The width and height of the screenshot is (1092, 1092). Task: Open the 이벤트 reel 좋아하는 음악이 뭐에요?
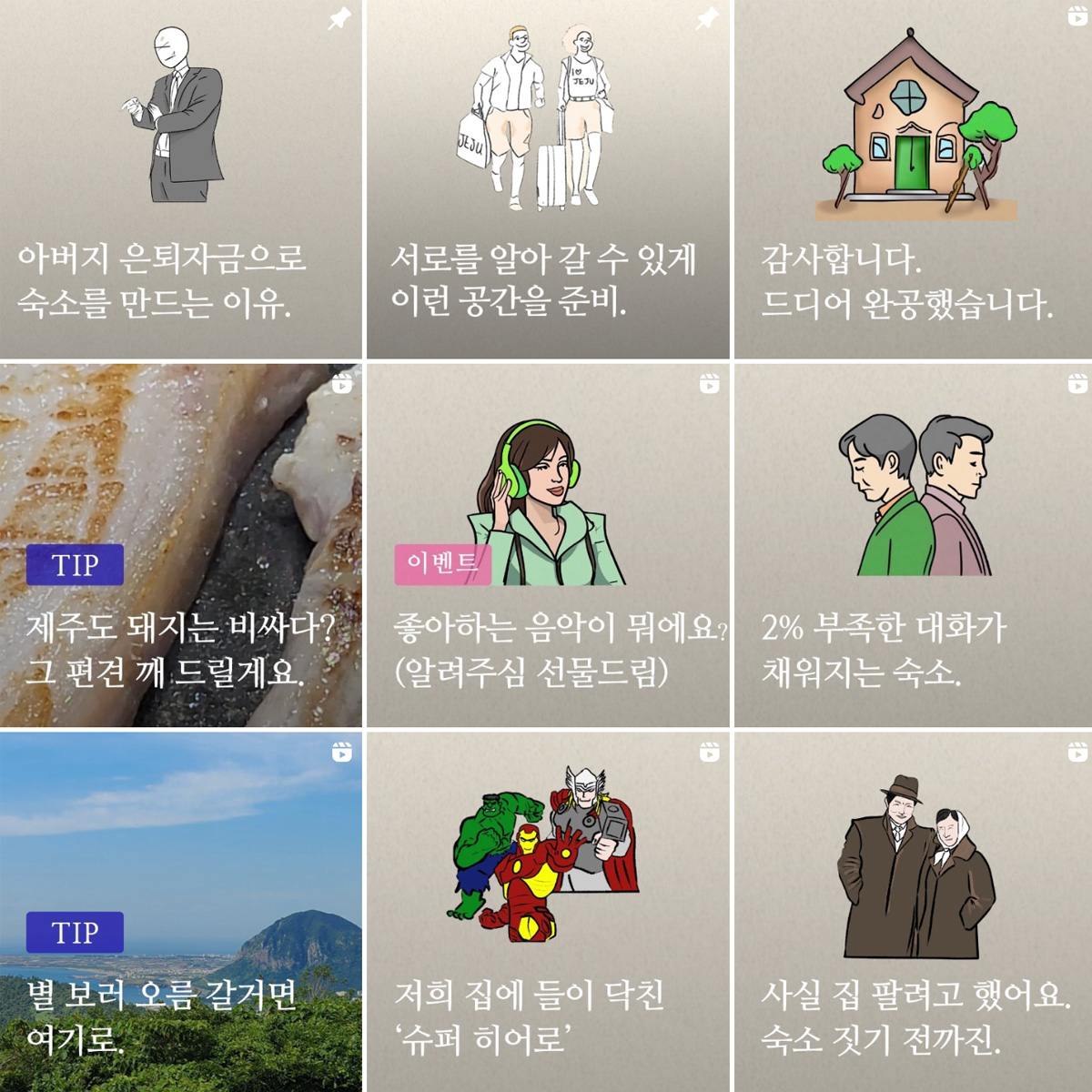point(548,544)
